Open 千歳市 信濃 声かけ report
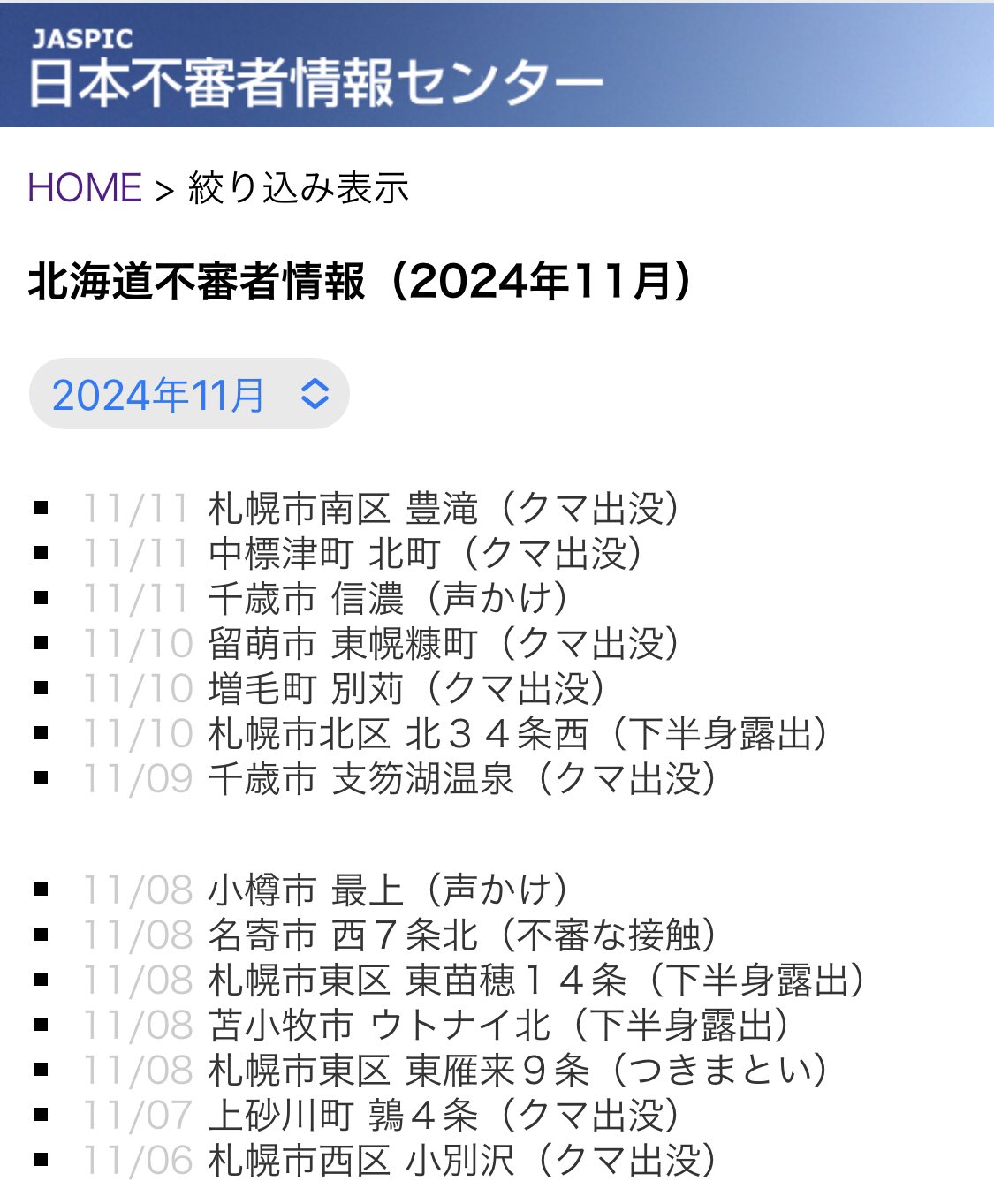 pyautogui.click(x=389, y=599)
